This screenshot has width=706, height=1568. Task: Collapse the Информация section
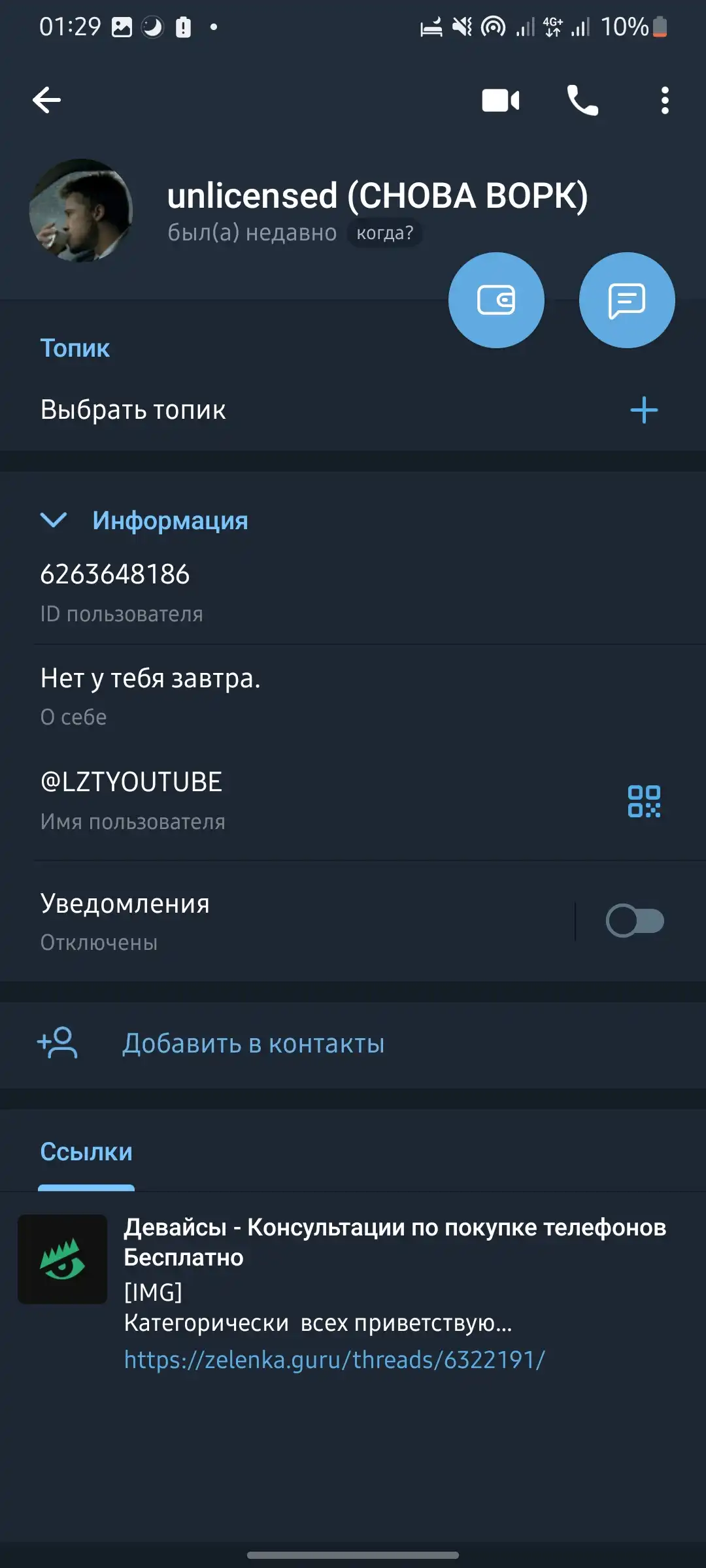(54, 521)
